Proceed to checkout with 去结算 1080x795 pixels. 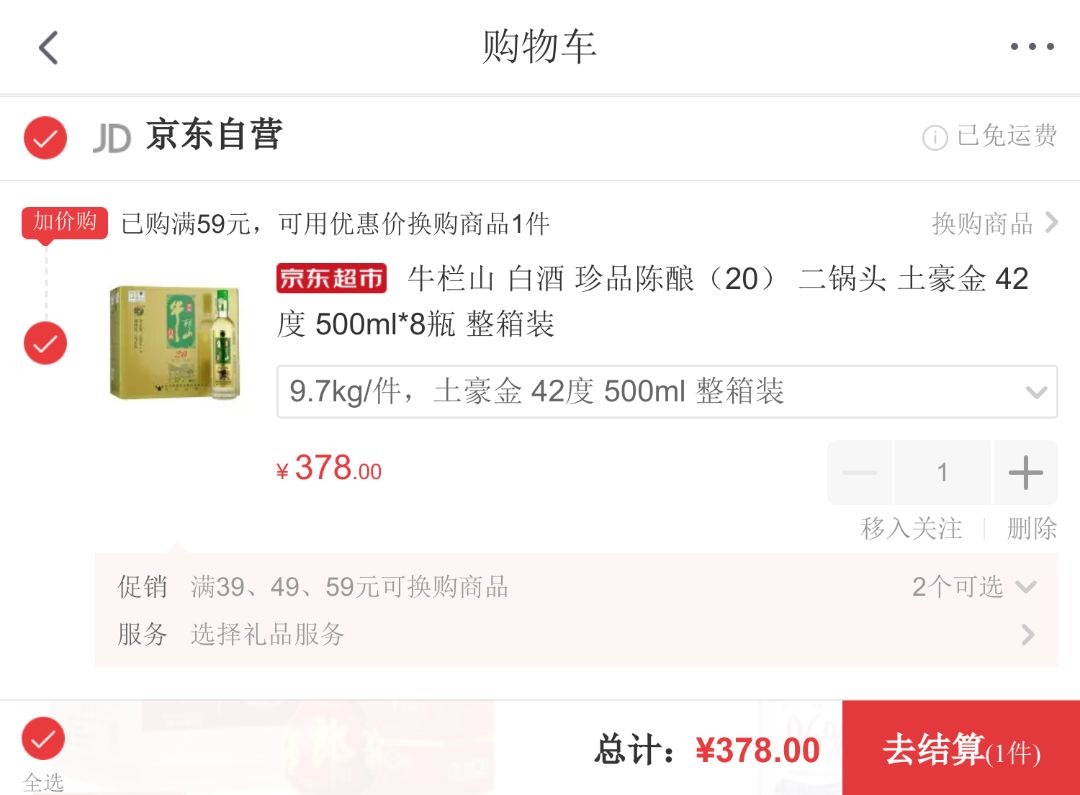point(961,750)
